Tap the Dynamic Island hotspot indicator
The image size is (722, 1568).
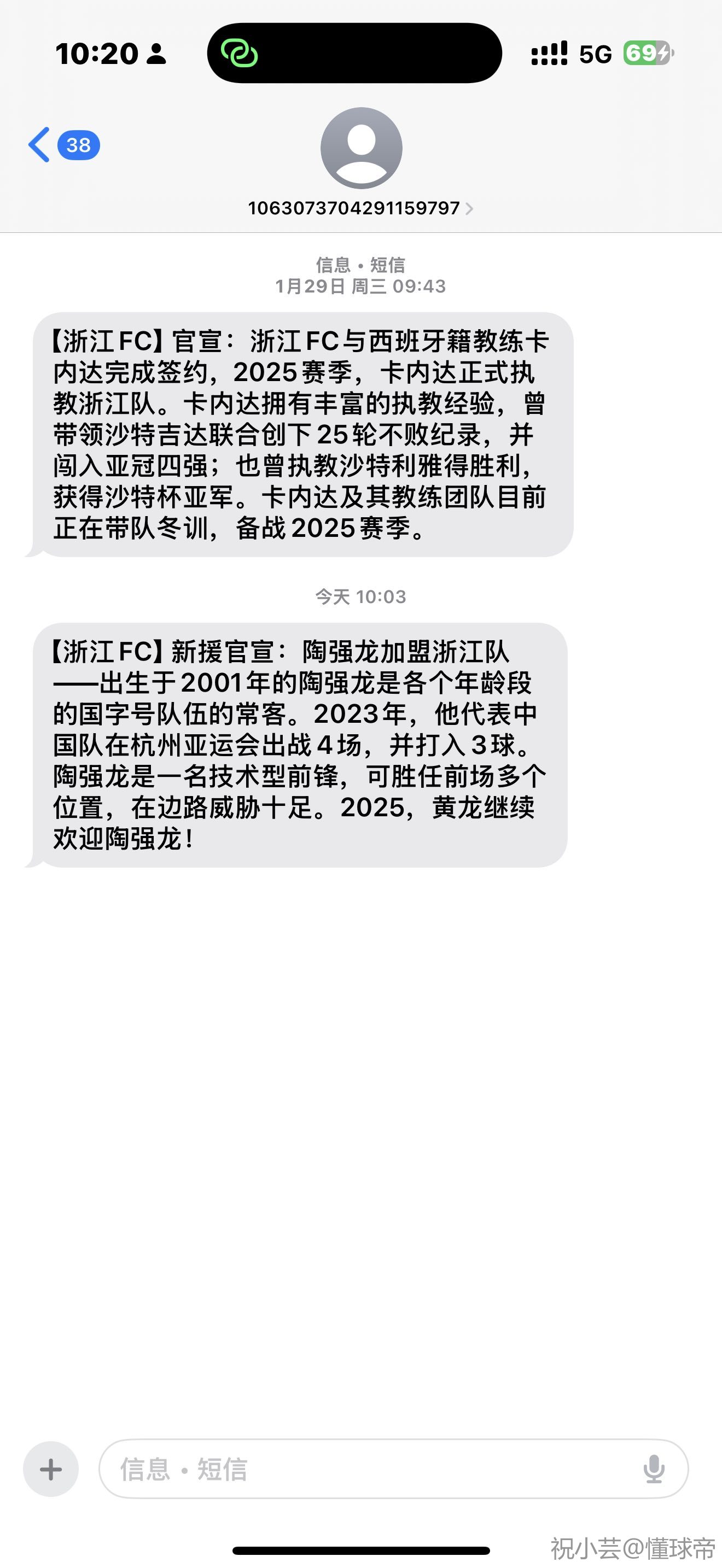239,53
